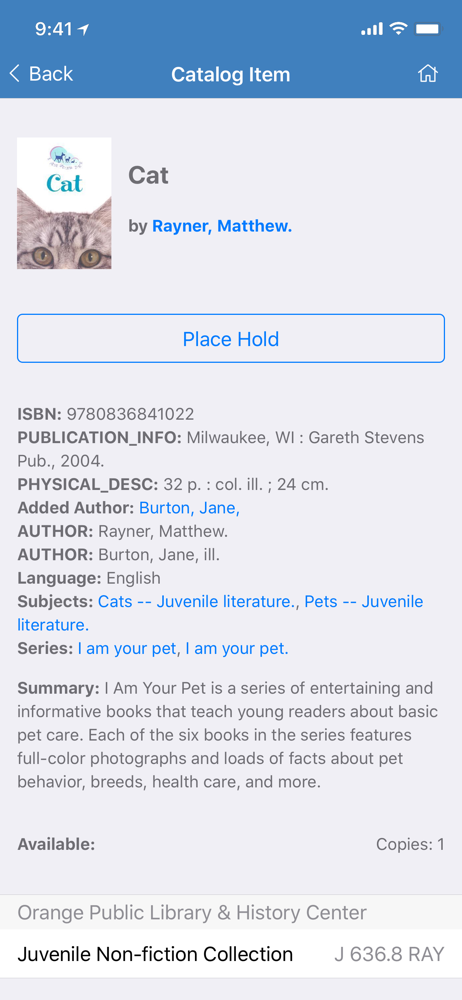Tap the Cat book cover image
The image size is (462, 1000).
[64, 203]
